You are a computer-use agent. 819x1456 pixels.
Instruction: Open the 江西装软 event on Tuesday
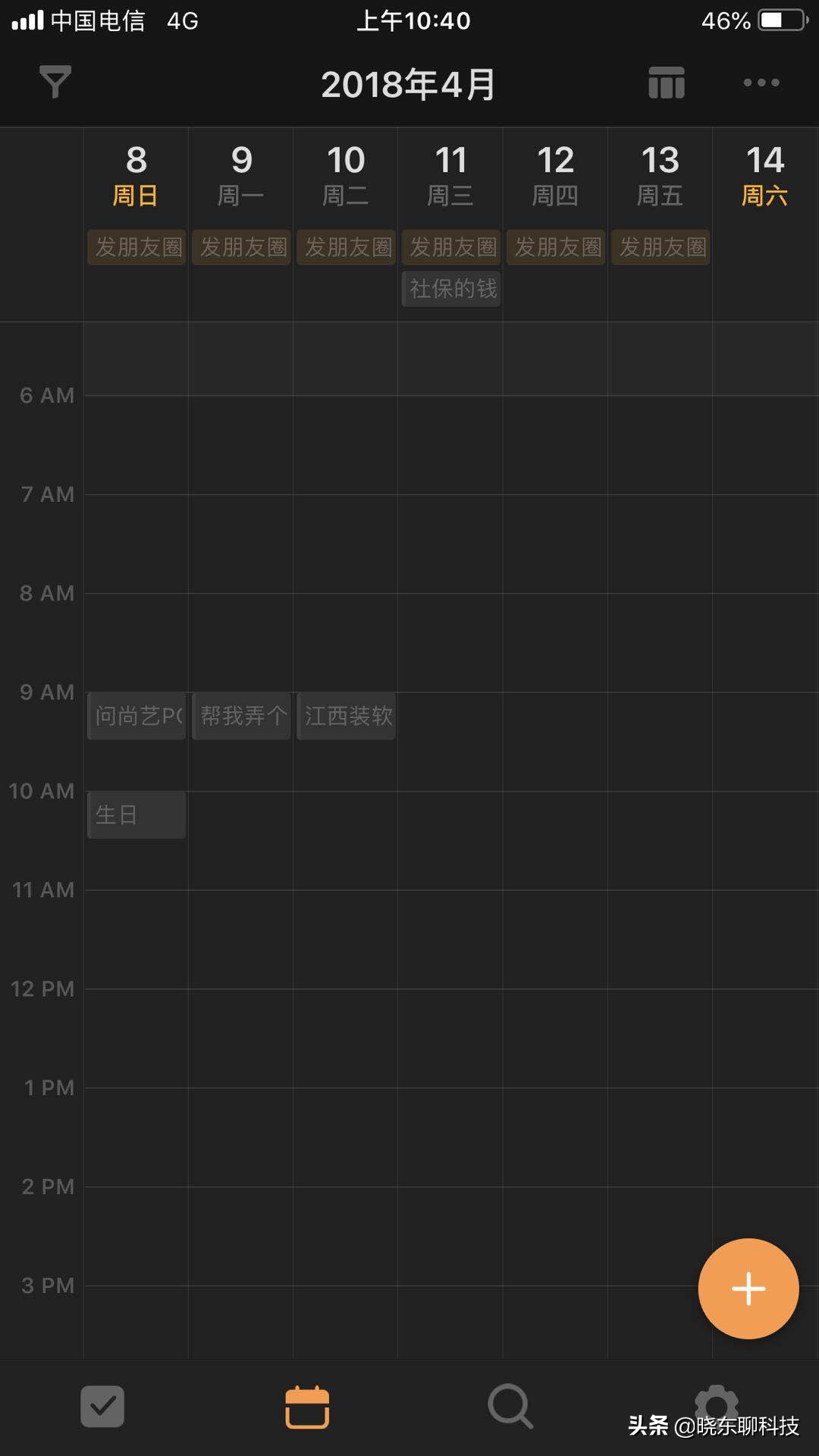click(x=347, y=715)
